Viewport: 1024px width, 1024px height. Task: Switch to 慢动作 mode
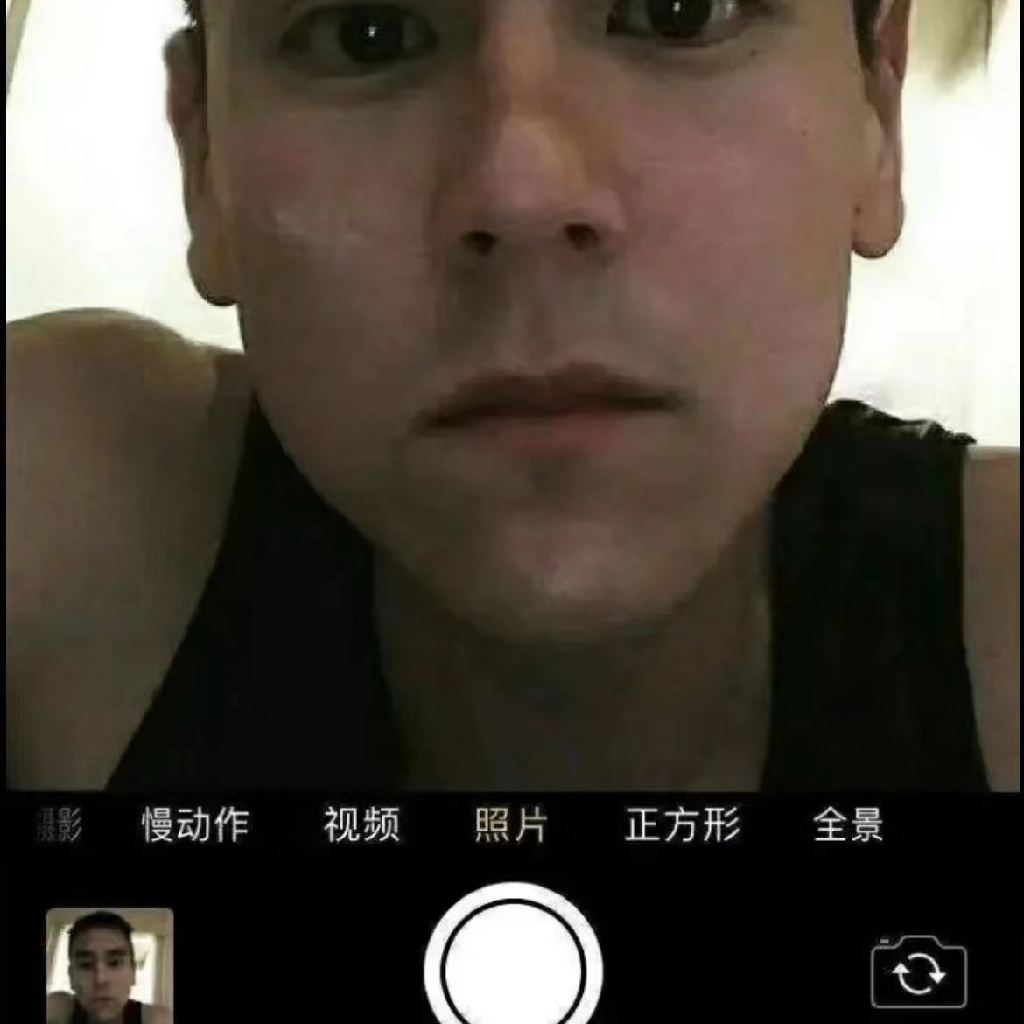(x=195, y=826)
